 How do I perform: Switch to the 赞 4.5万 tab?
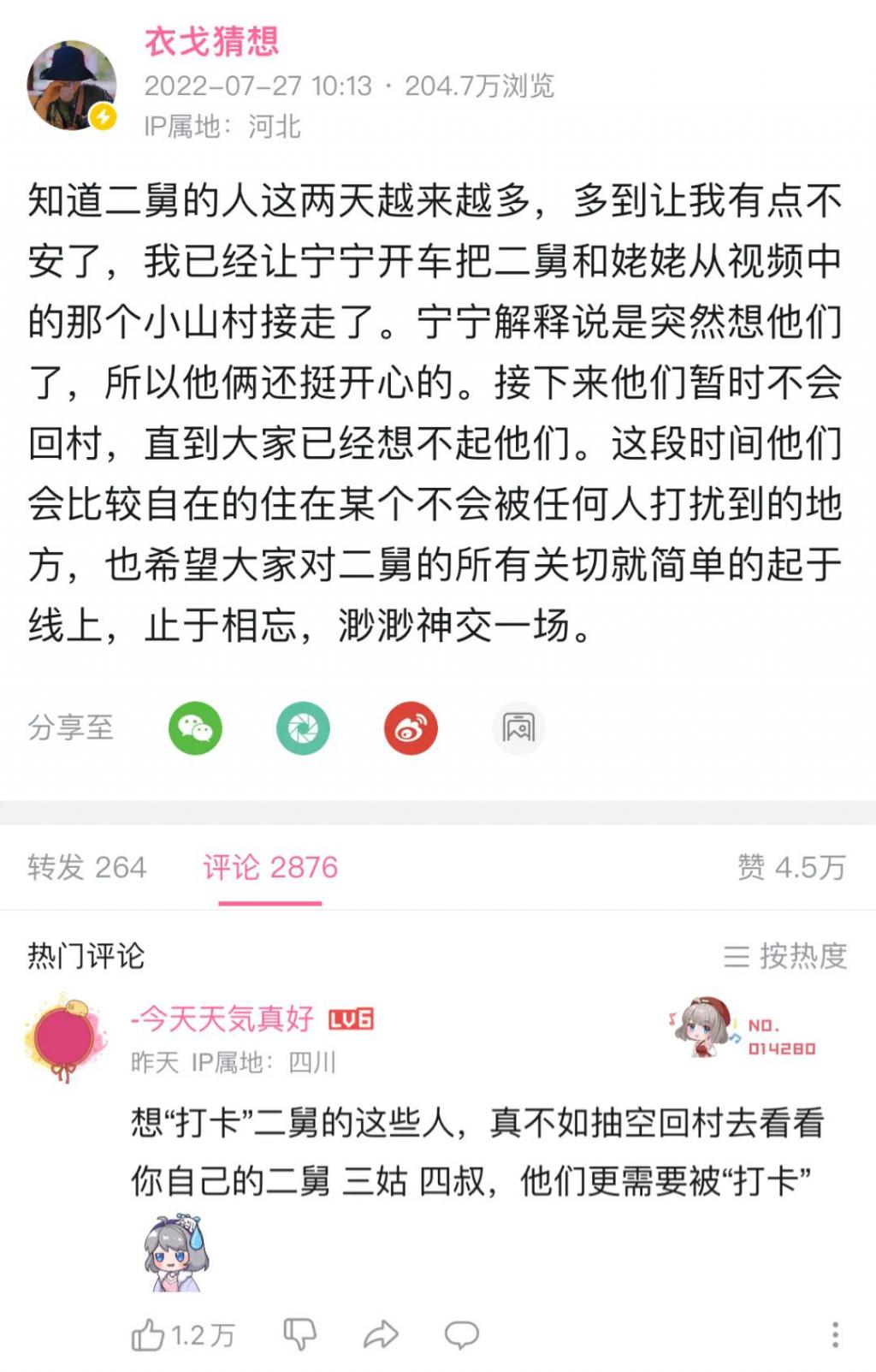click(x=791, y=867)
